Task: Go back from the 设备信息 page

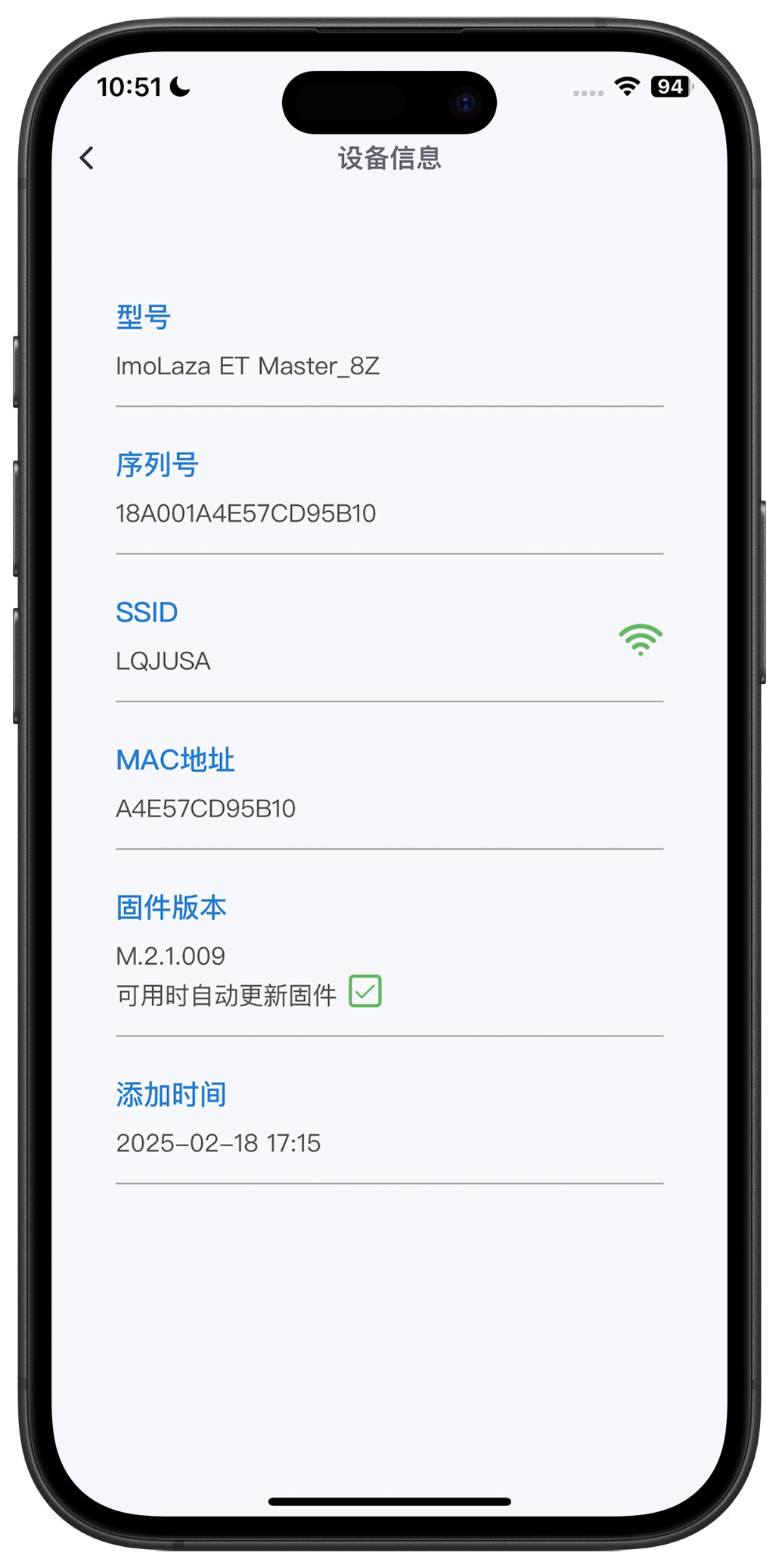Action: [87, 158]
